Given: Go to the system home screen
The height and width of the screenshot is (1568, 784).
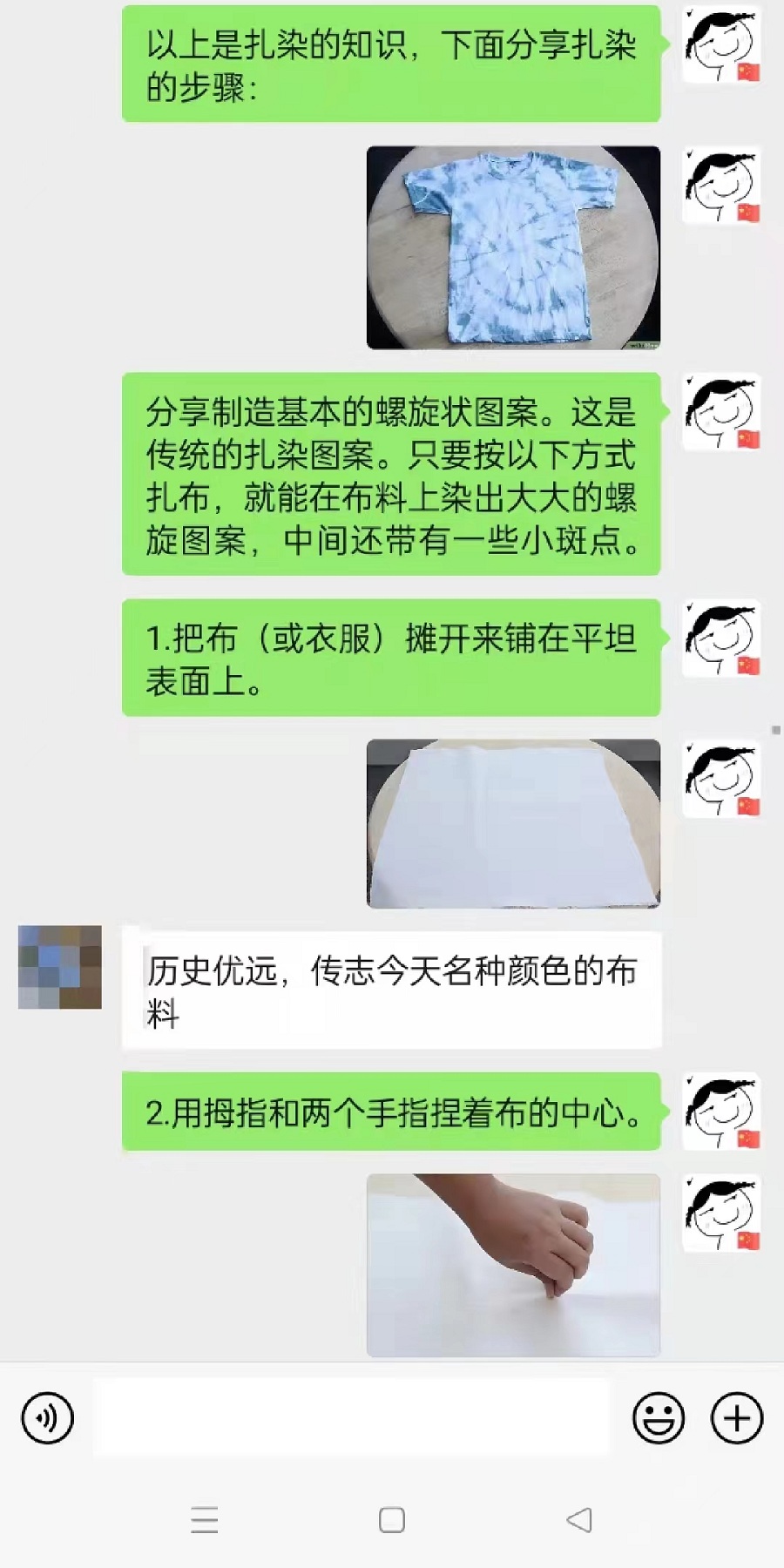Looking at the screenshot, I should 392,1521.
